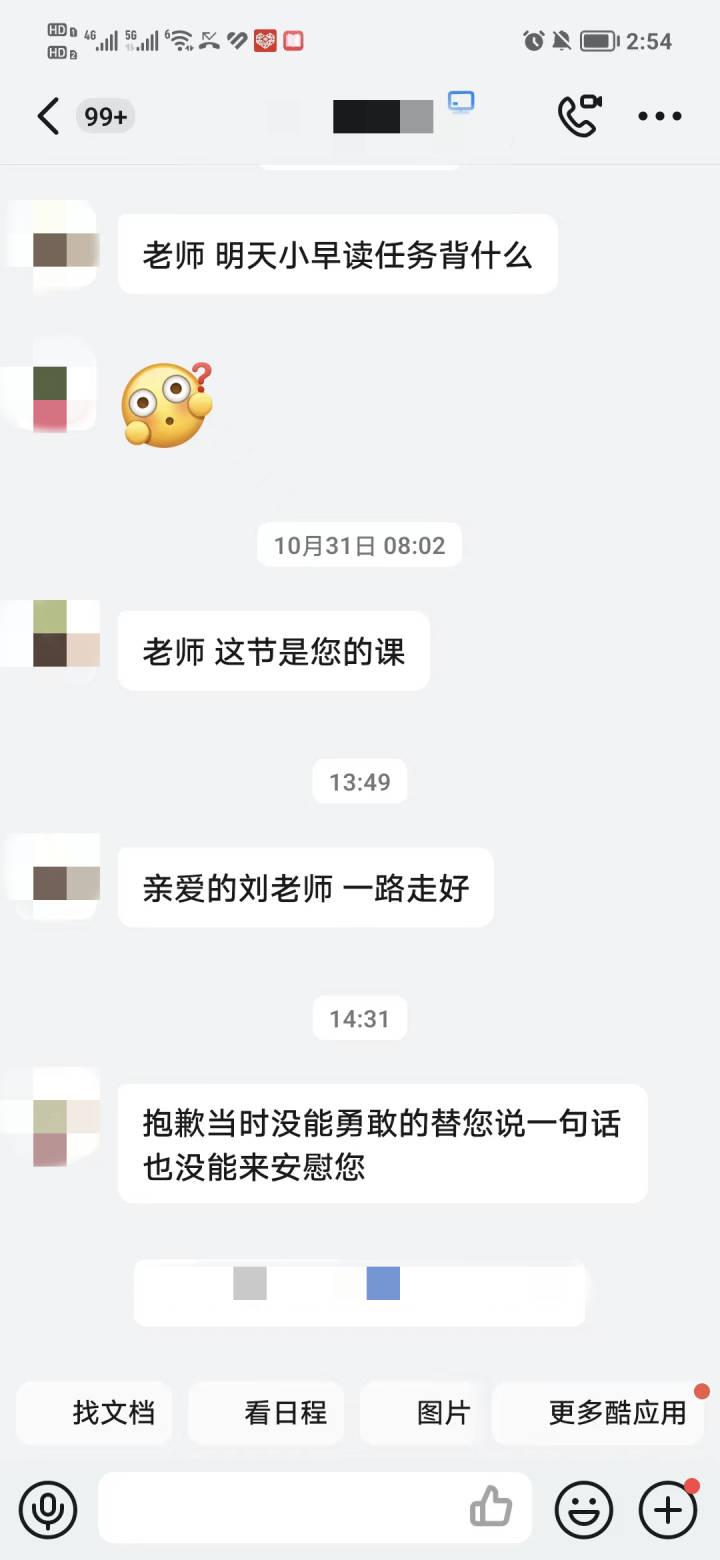Image resolution: width=720 pixels, height=1560 pixels.
Task: Start a voice or video call
Action: coord(579,116)
